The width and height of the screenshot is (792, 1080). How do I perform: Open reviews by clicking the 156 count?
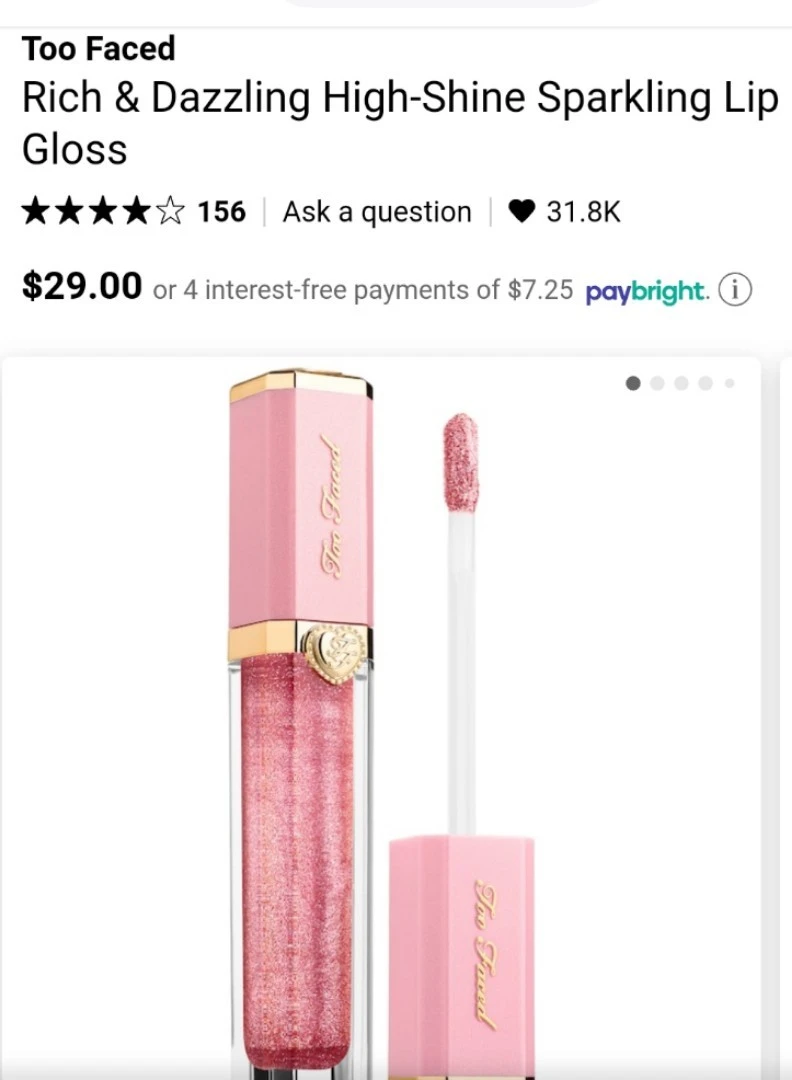[x=222, y=211]
